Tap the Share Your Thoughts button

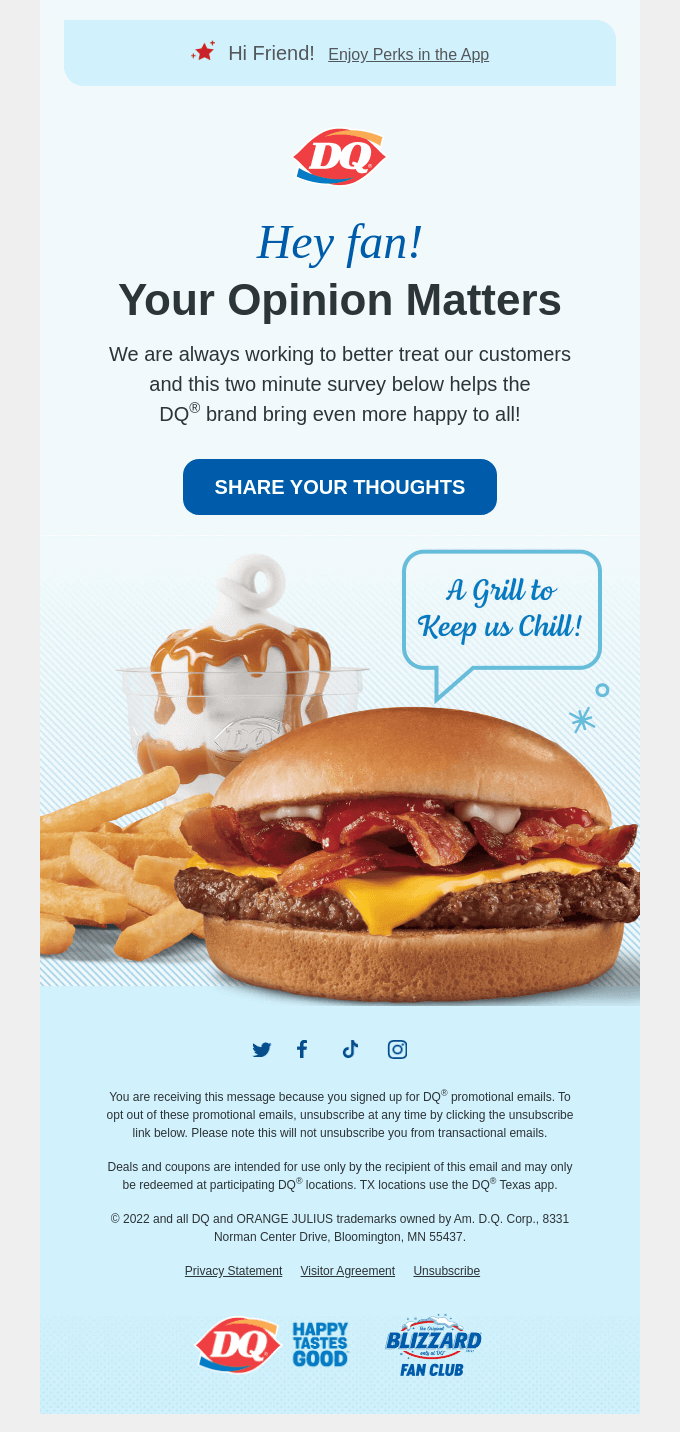tap(340, 487)
